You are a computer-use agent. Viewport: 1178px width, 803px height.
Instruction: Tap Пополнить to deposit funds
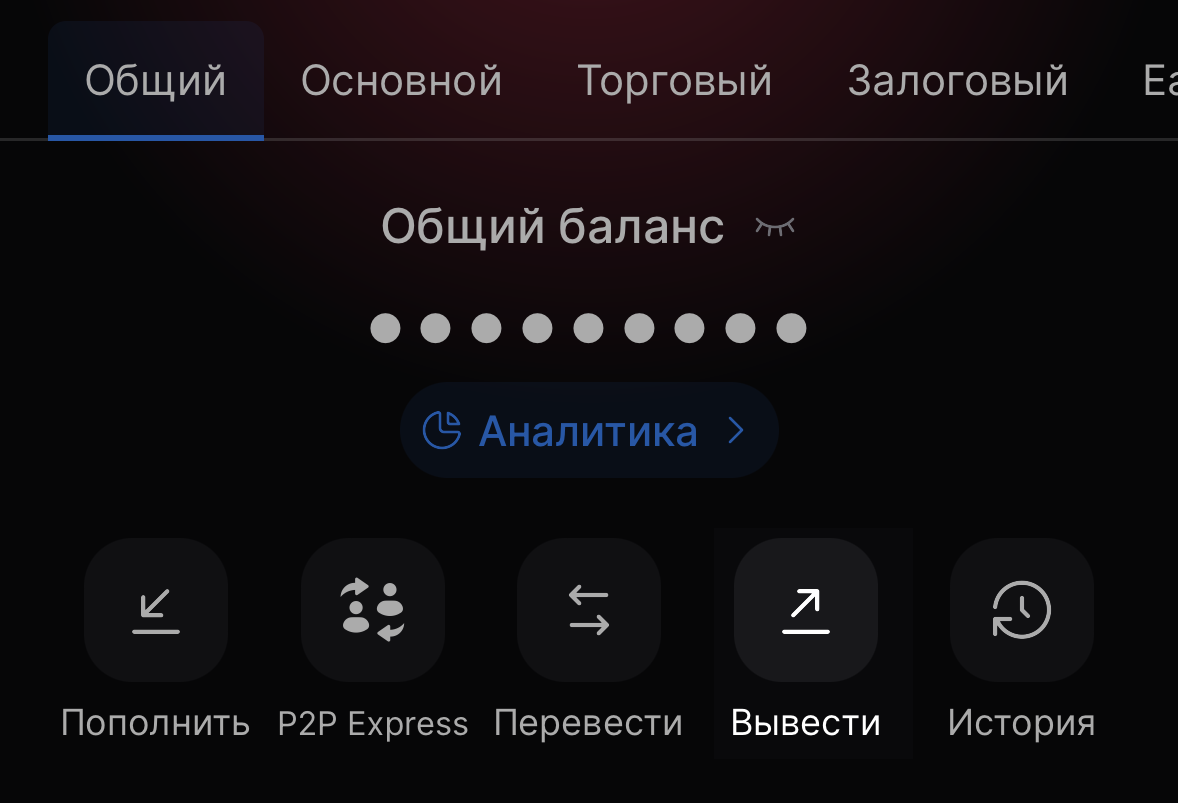[x=156, y=611]
